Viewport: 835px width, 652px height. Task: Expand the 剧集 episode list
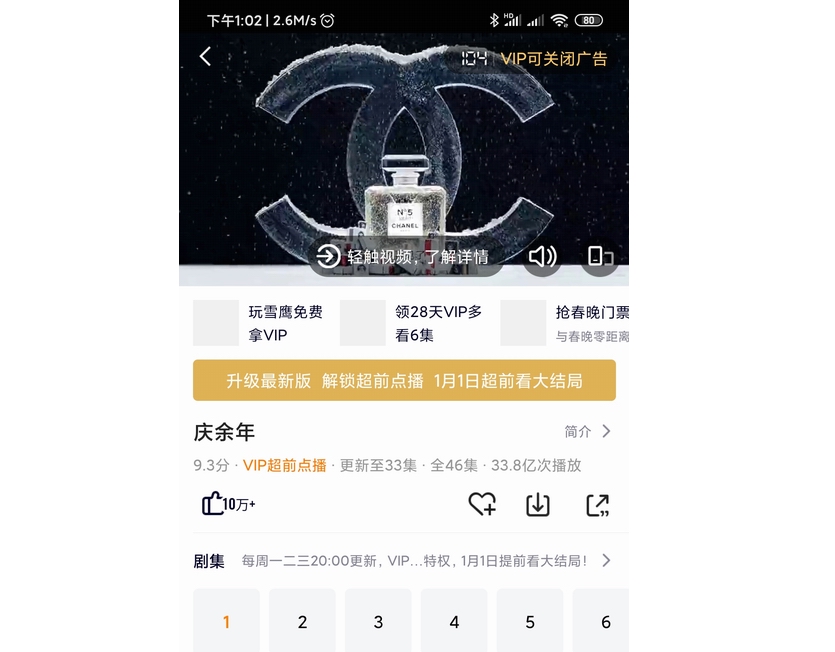tap(606, 561)
